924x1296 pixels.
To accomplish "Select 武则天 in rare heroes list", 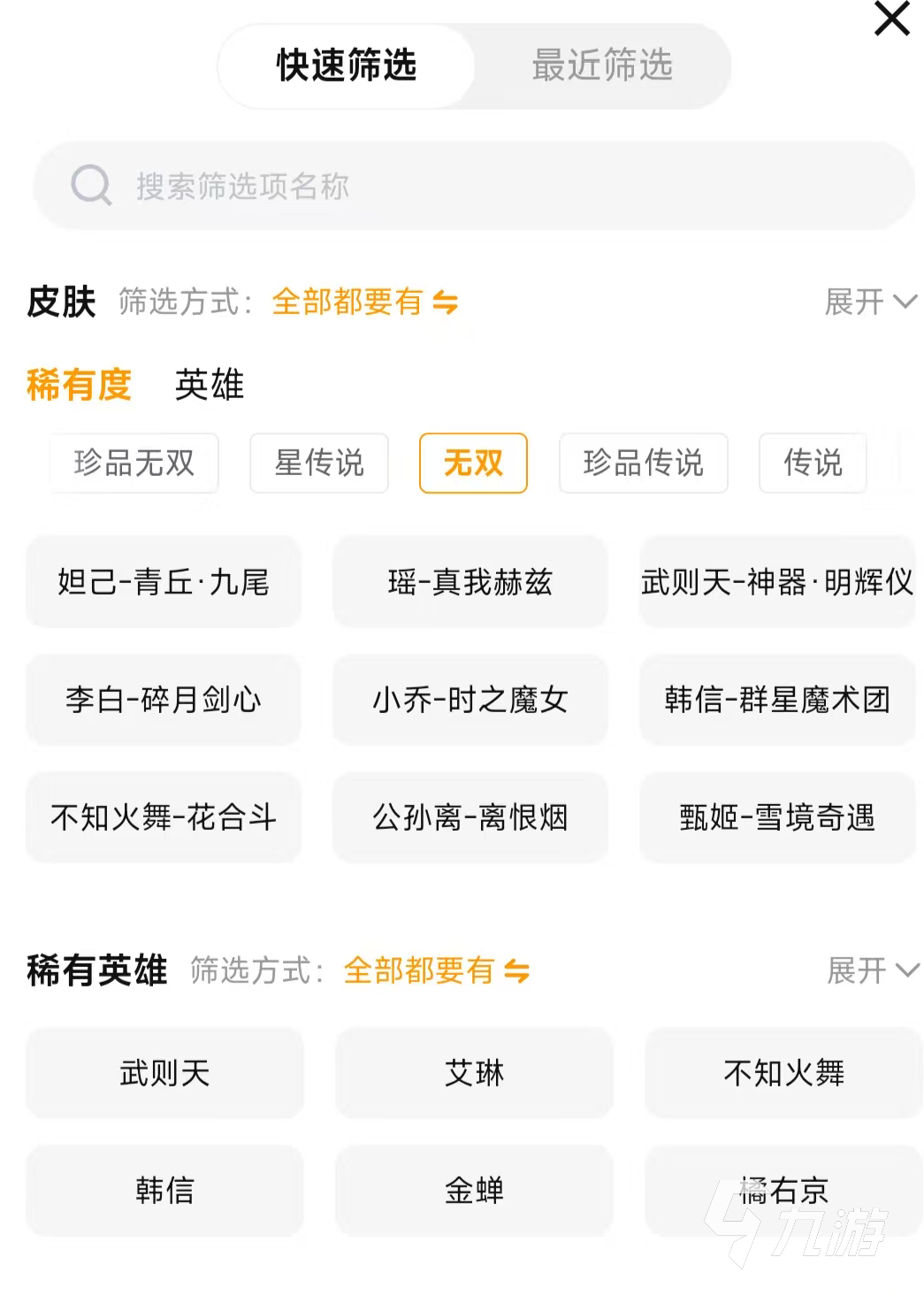I will click(164, 1073).
